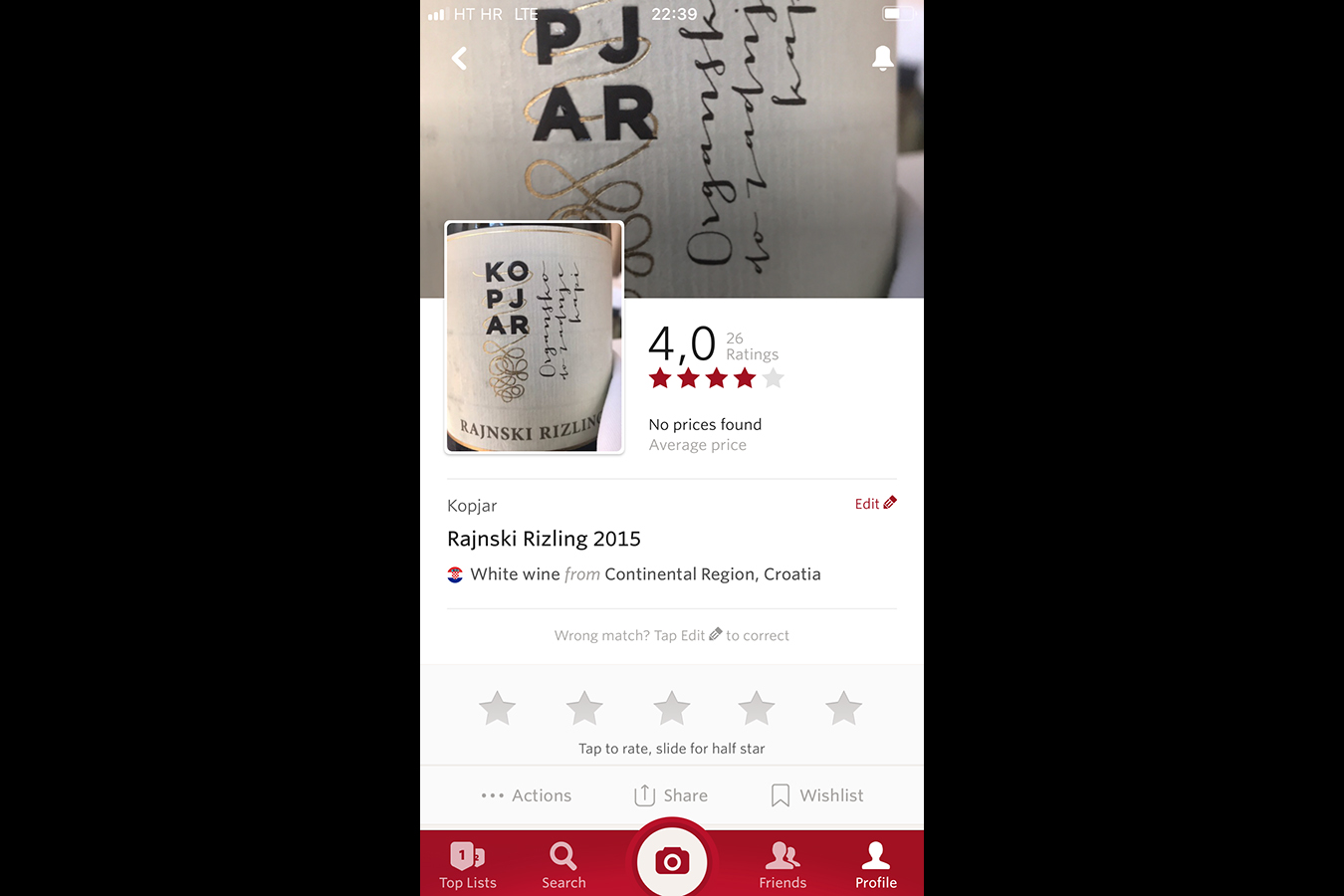This screenshot has height=896, width=1344.
Task: Go back using the top-left arrow
Action: coord(459,59)
